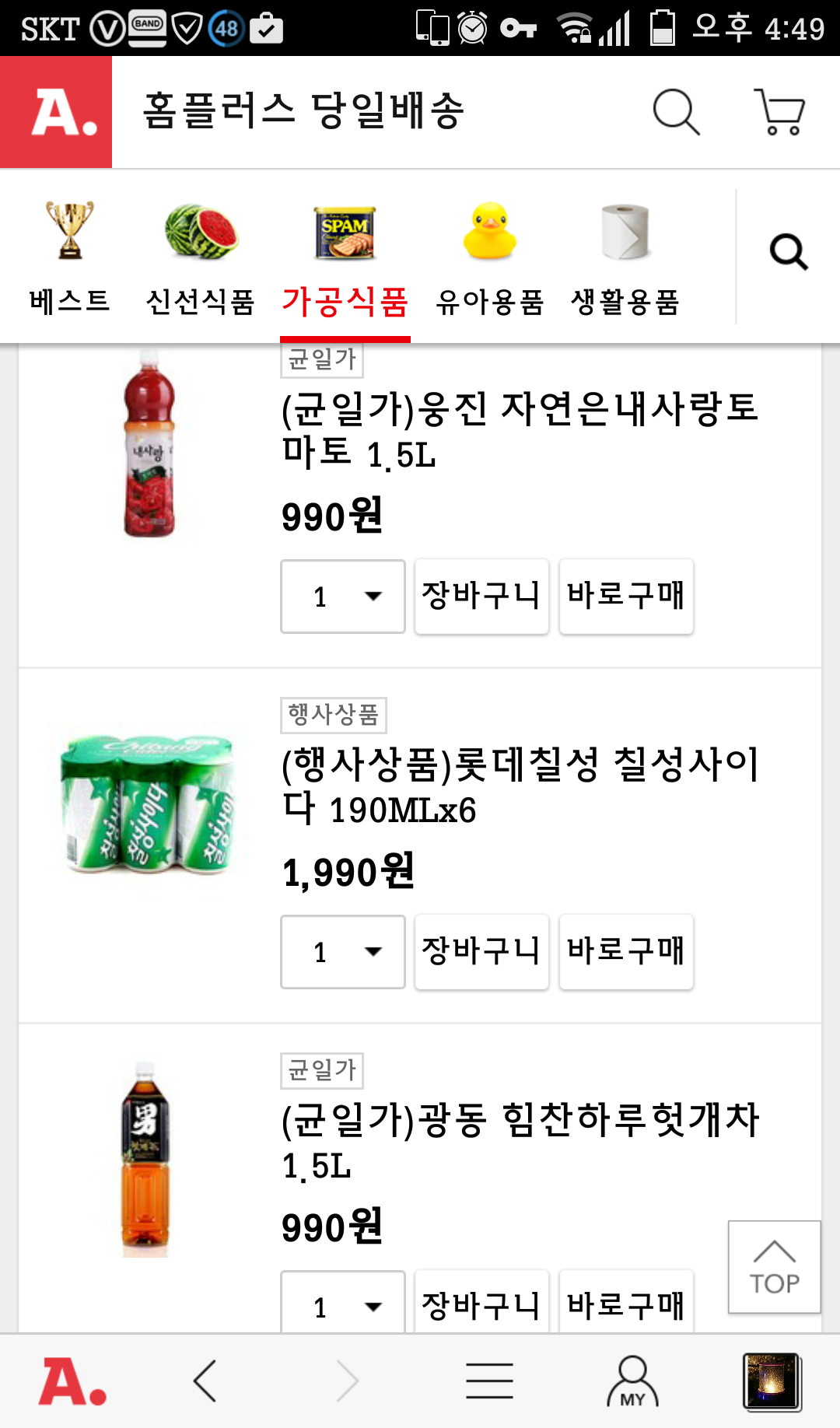840x1428 pixels.
Task: Tap 바로구매 for 롯데칠성 칠성사이다
Action: point(626,952)
